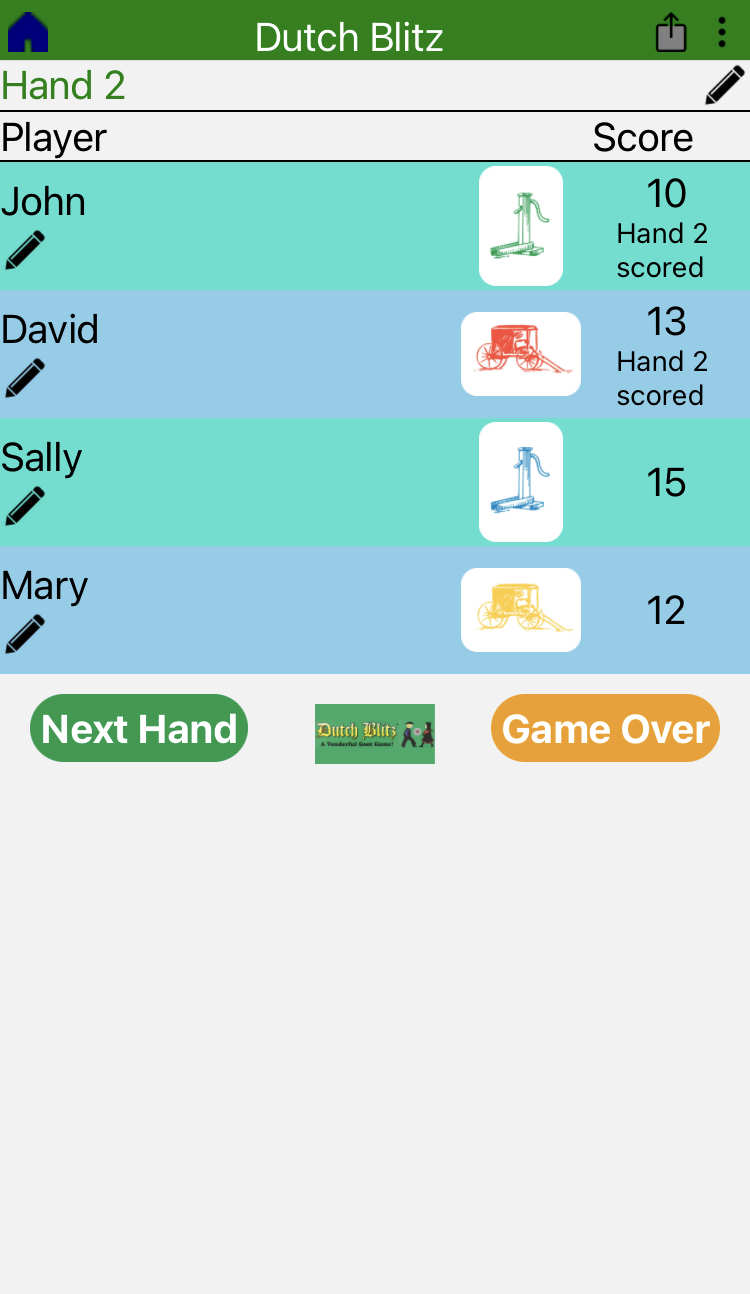Open the three-dot overflow menu
This screenshot has width=750, height=1294.
[x=722, y=32]
